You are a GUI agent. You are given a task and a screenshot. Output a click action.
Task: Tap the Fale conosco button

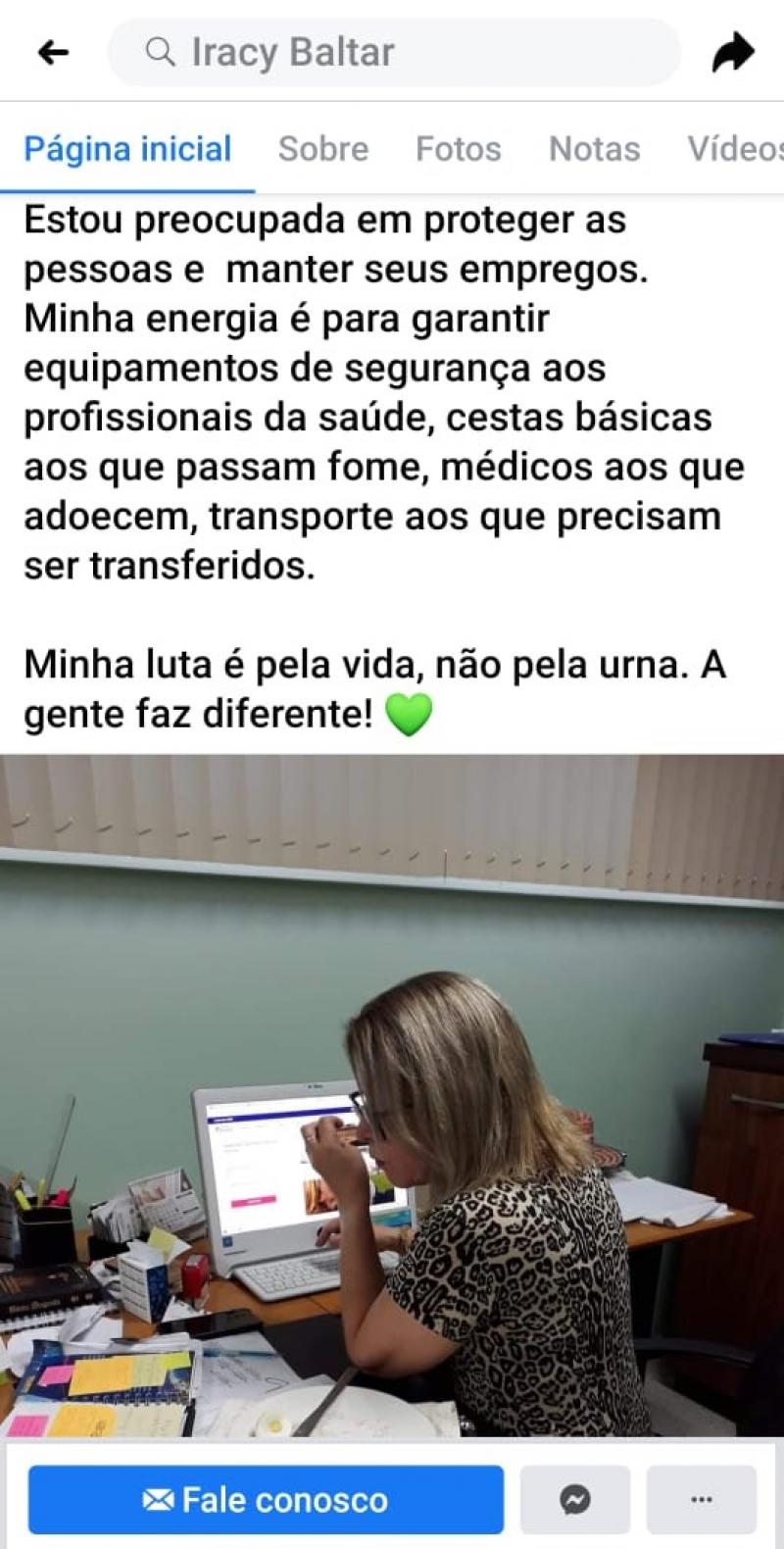click(x=266, y=1499)
